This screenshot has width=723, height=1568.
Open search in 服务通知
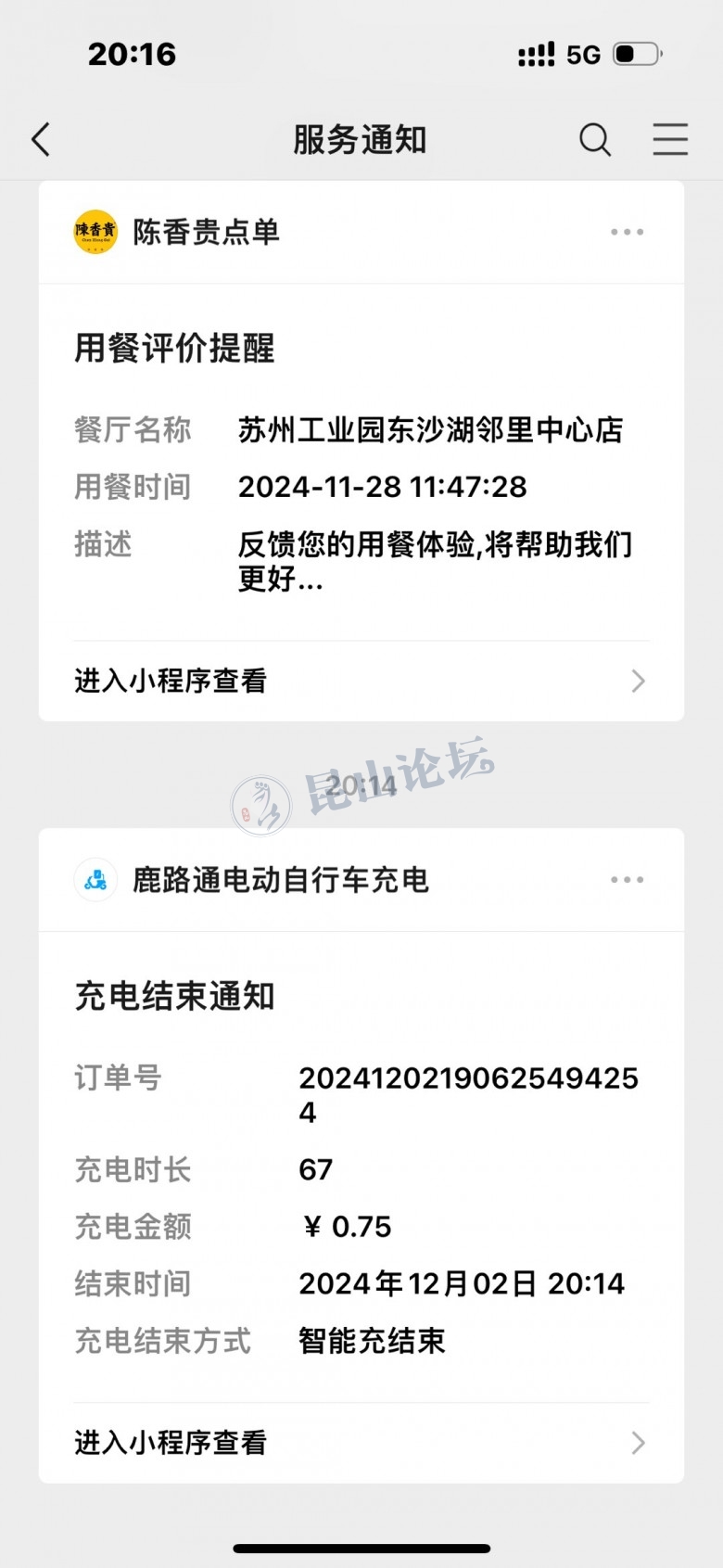point(595,140)
